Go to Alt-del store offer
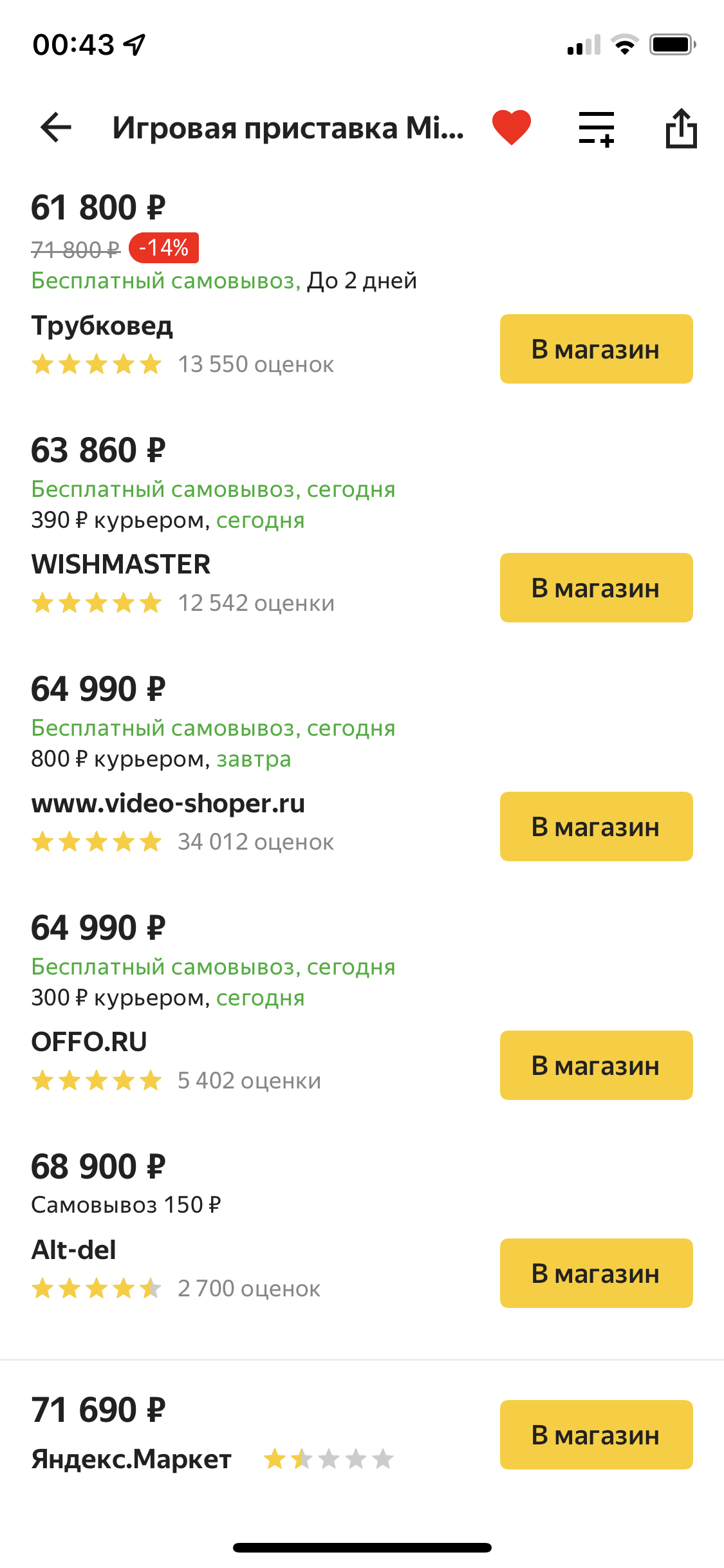The image size is (724, 1568). coord(597,1273)
